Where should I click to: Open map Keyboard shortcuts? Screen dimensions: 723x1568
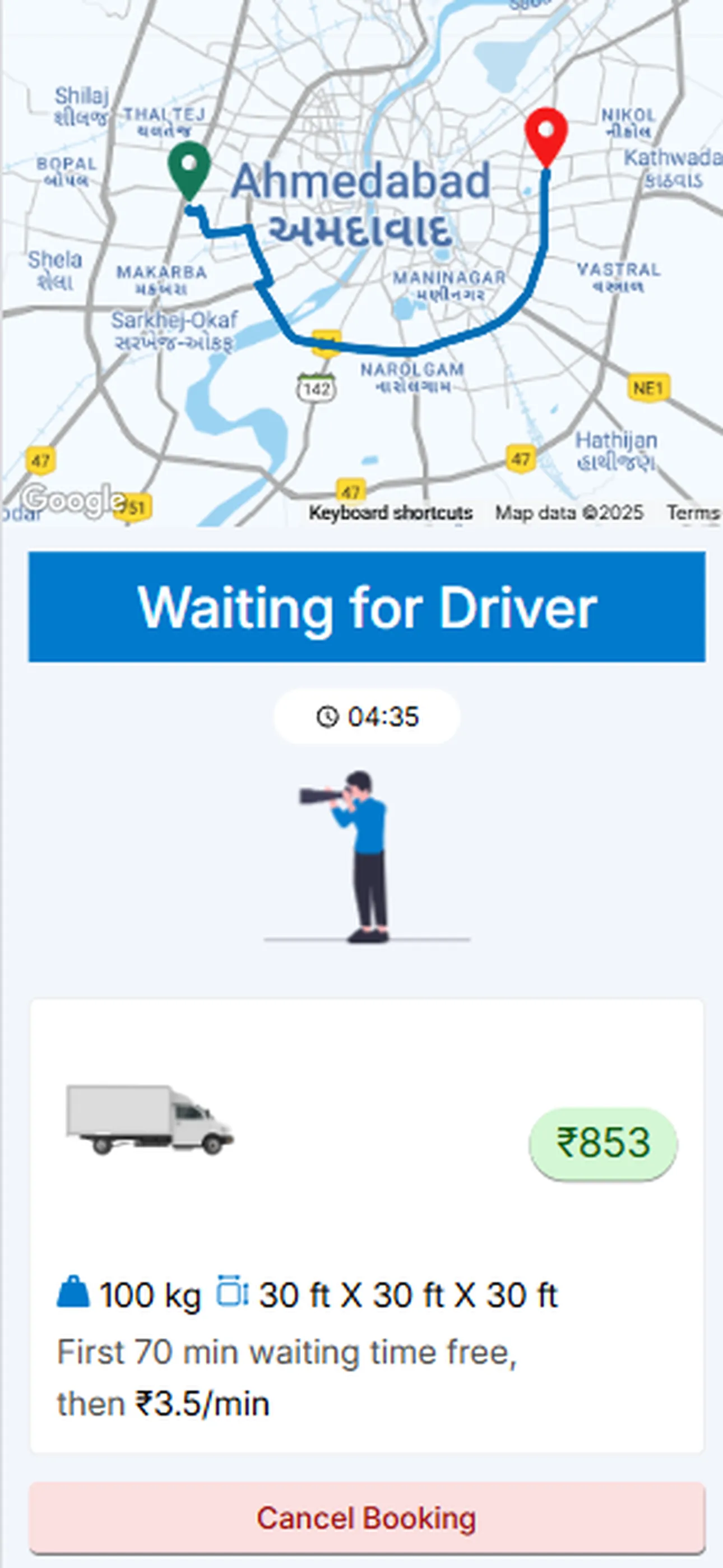tap(390, 513)
